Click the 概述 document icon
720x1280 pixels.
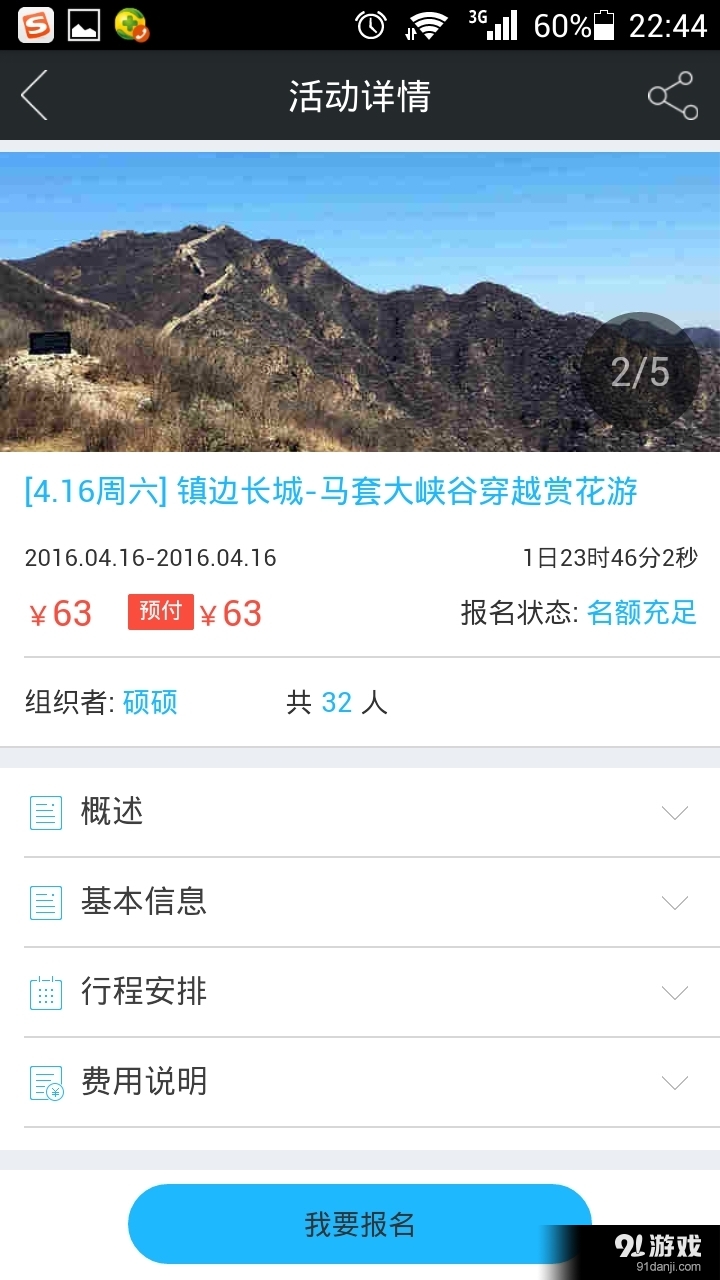point(45,811)
